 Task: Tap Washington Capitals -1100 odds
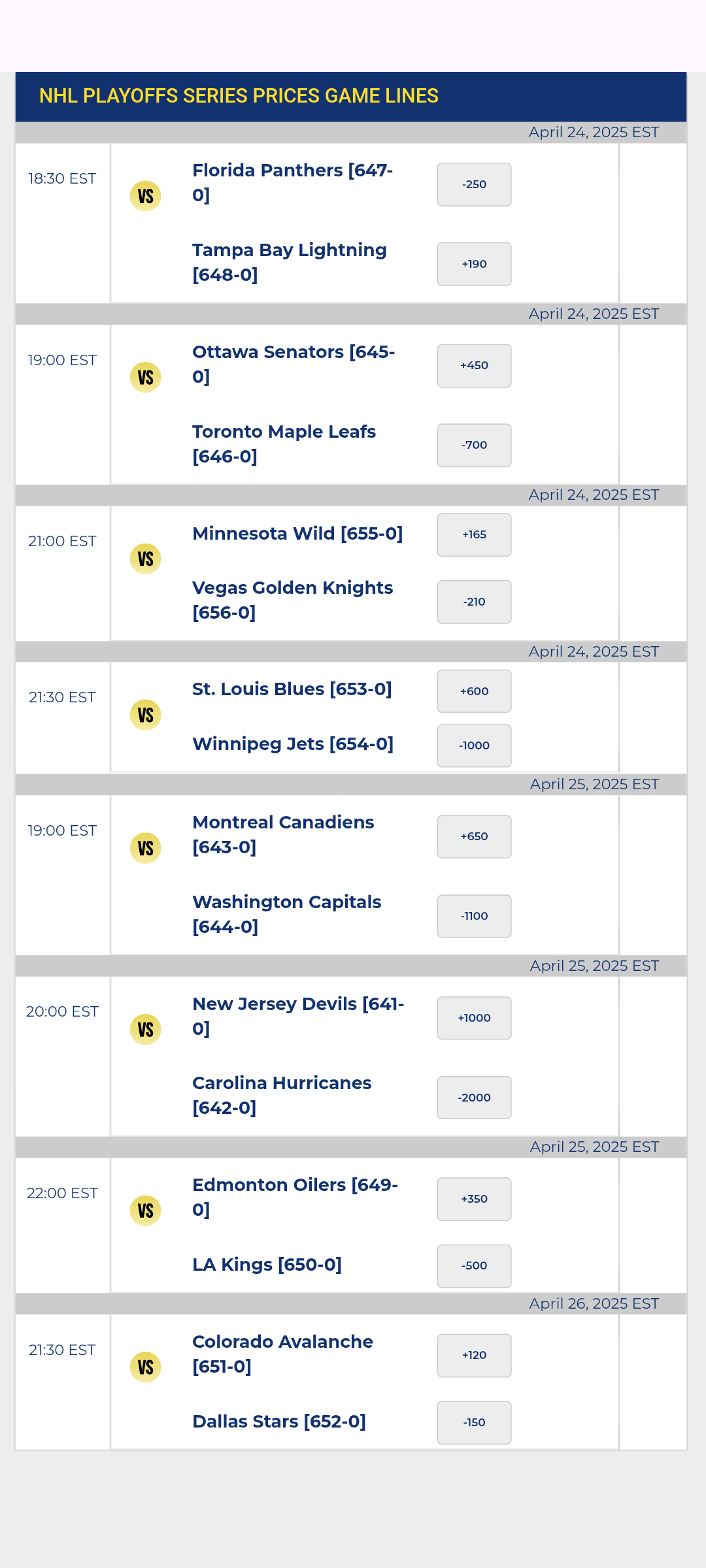point(474,916)
